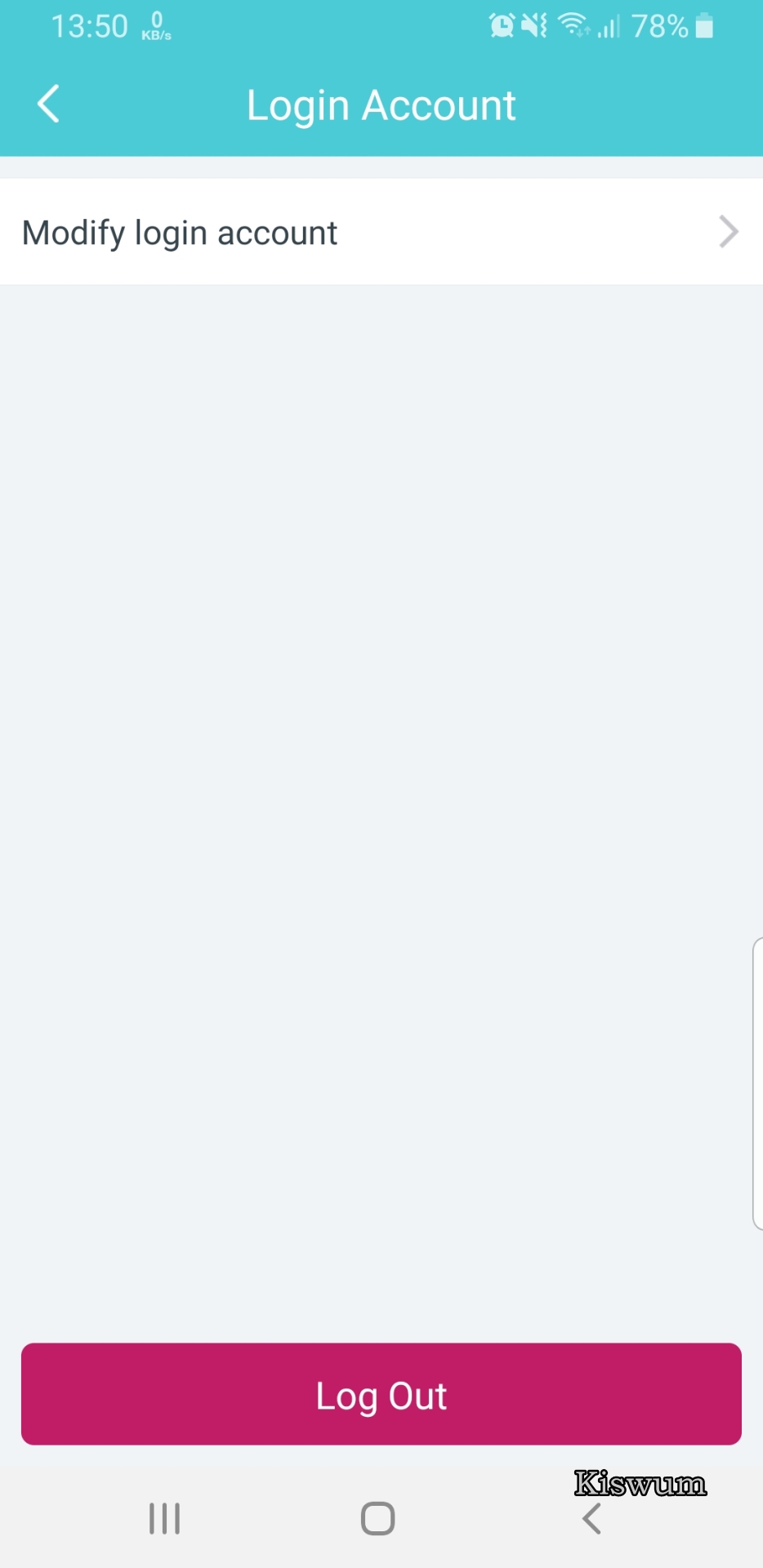The height and width of the screenshot is (1568, 763).
Task: Open Modify login account
Action: (x=381, y=232)
